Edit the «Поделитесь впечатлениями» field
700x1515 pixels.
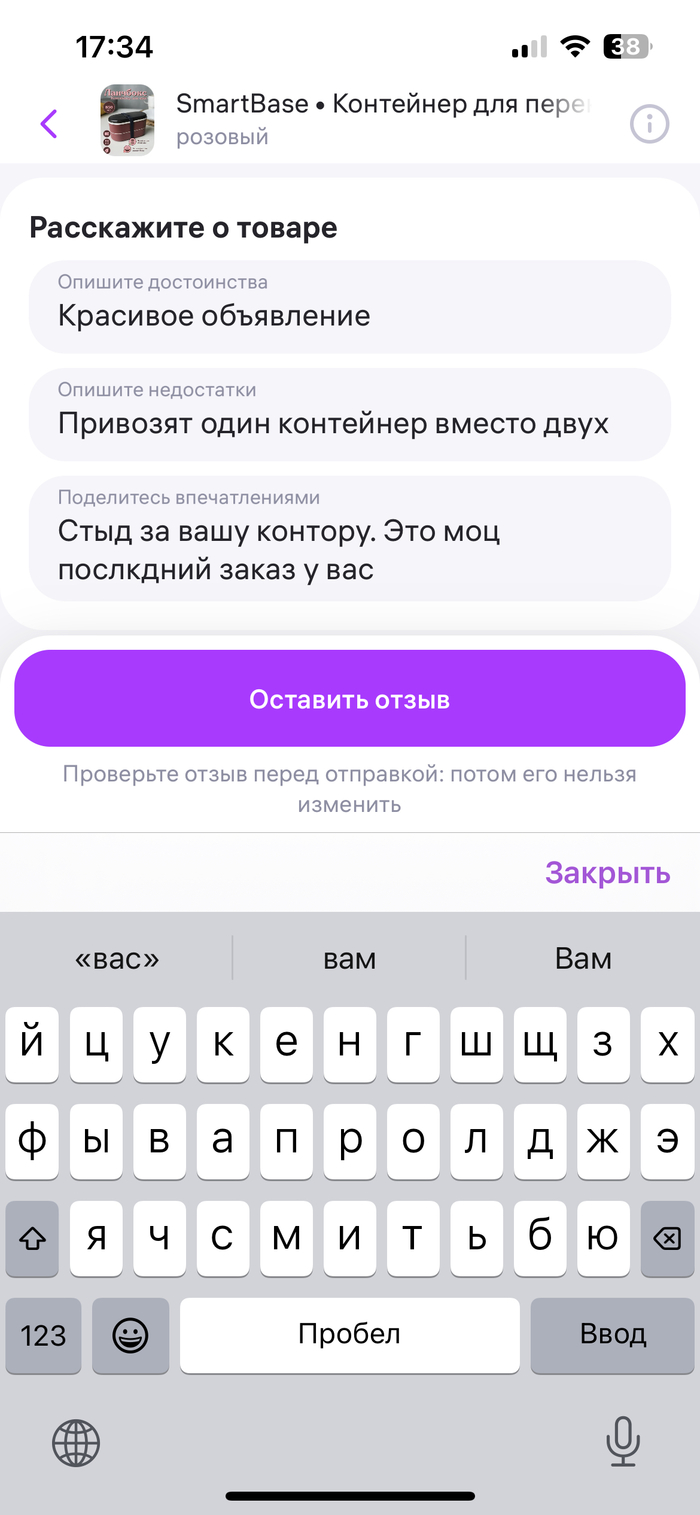pos(349,539)
